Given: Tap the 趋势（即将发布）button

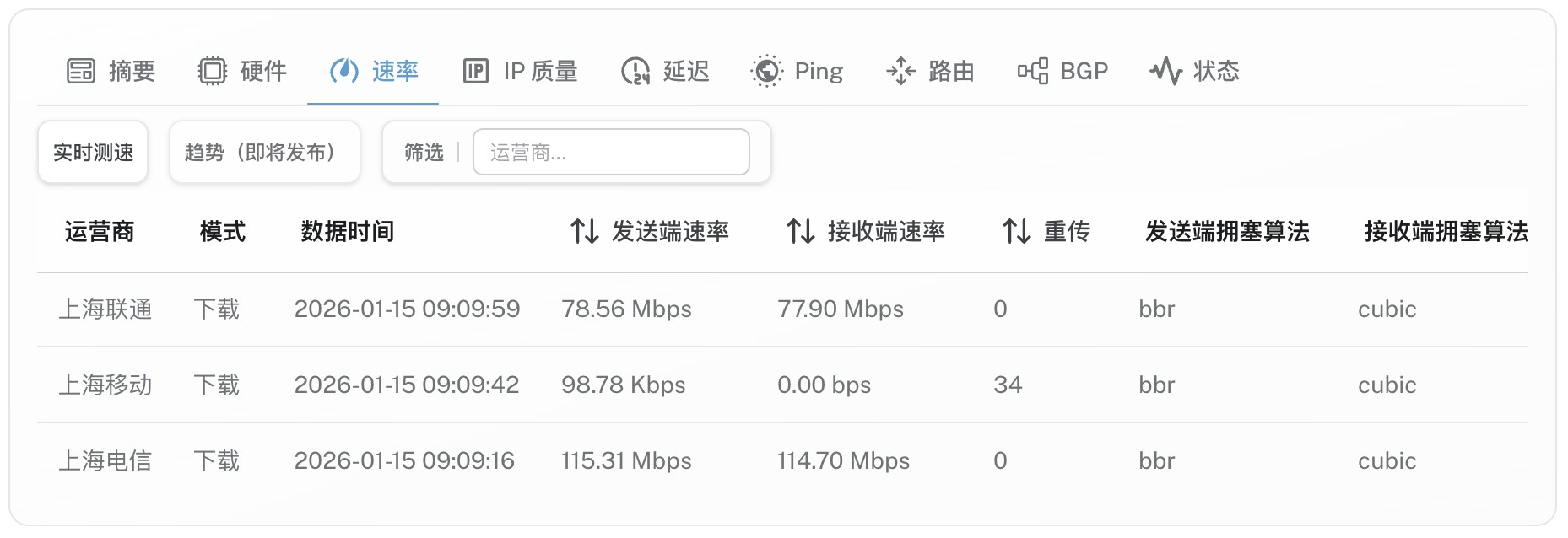Looking at the screenshot, I should point(264,153).
